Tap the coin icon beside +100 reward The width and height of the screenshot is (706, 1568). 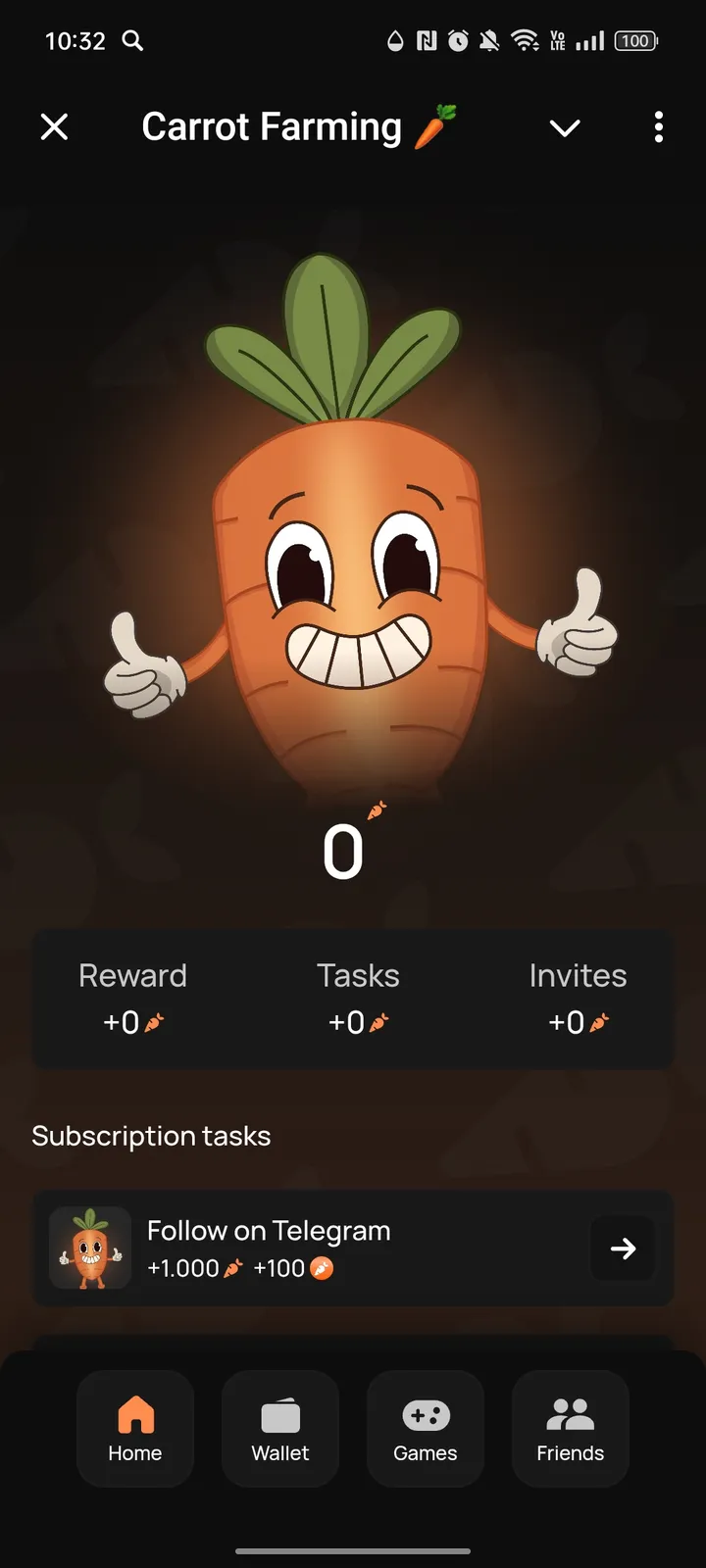coord(324,1267)
